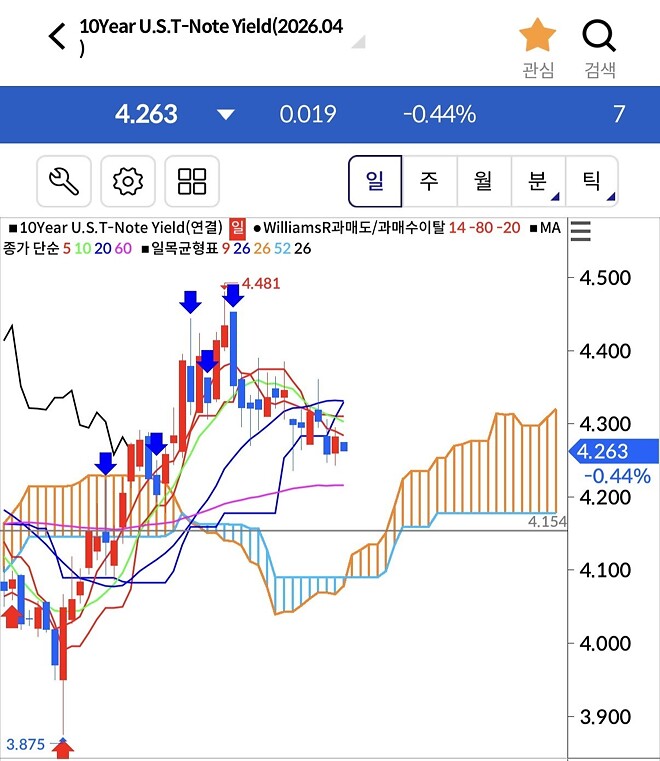Viewport: 660px width, 761px height.
Task: Open the wrench chart tools
Action: [64, 181]
